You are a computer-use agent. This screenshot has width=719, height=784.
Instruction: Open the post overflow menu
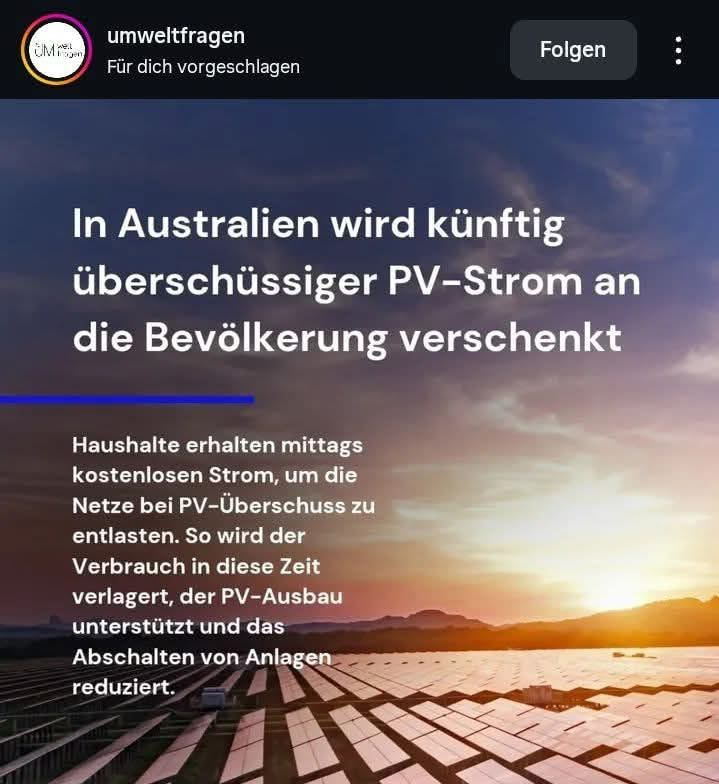[x=678, y=50]
